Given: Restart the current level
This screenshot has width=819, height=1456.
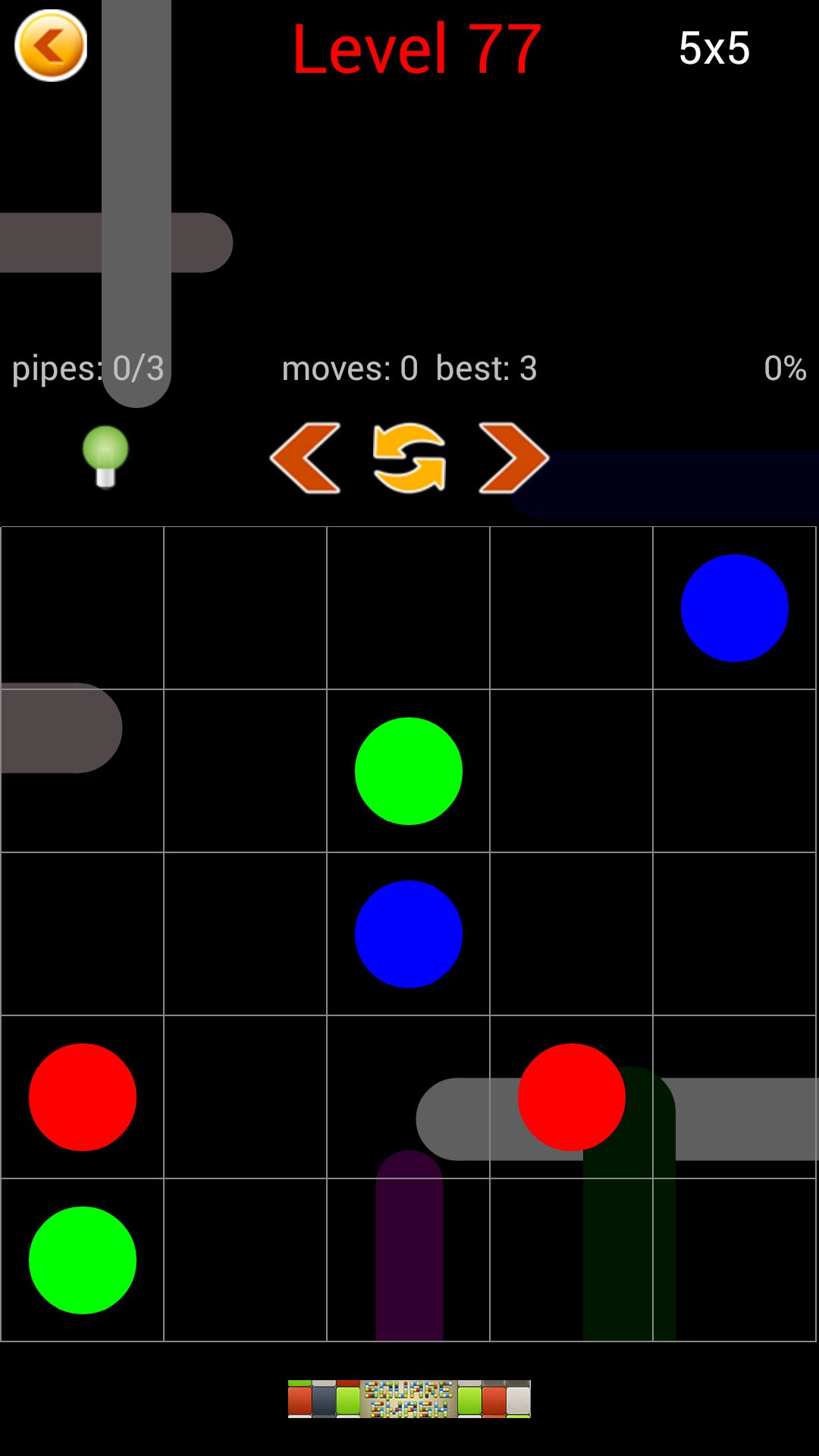Looking at the screenshot, I should (x=409, y=458).
